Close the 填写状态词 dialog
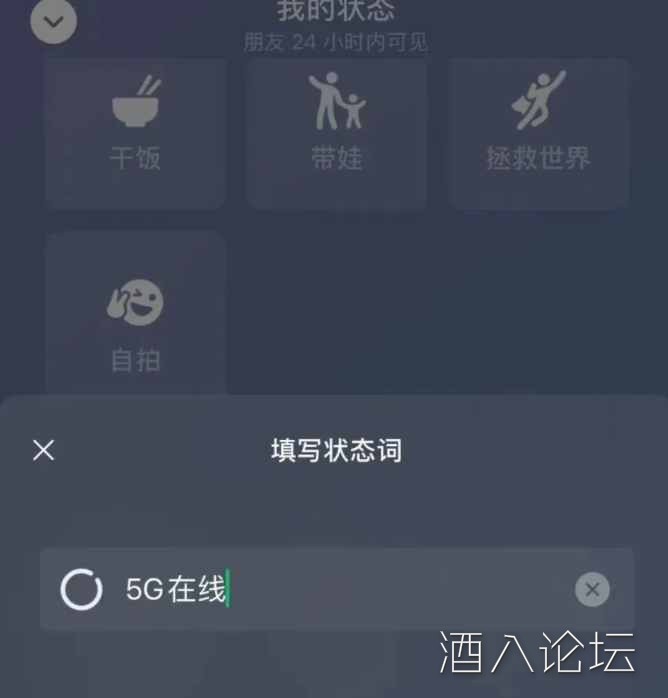The height and width of the screenshot is (698, 668). [43, 450]
